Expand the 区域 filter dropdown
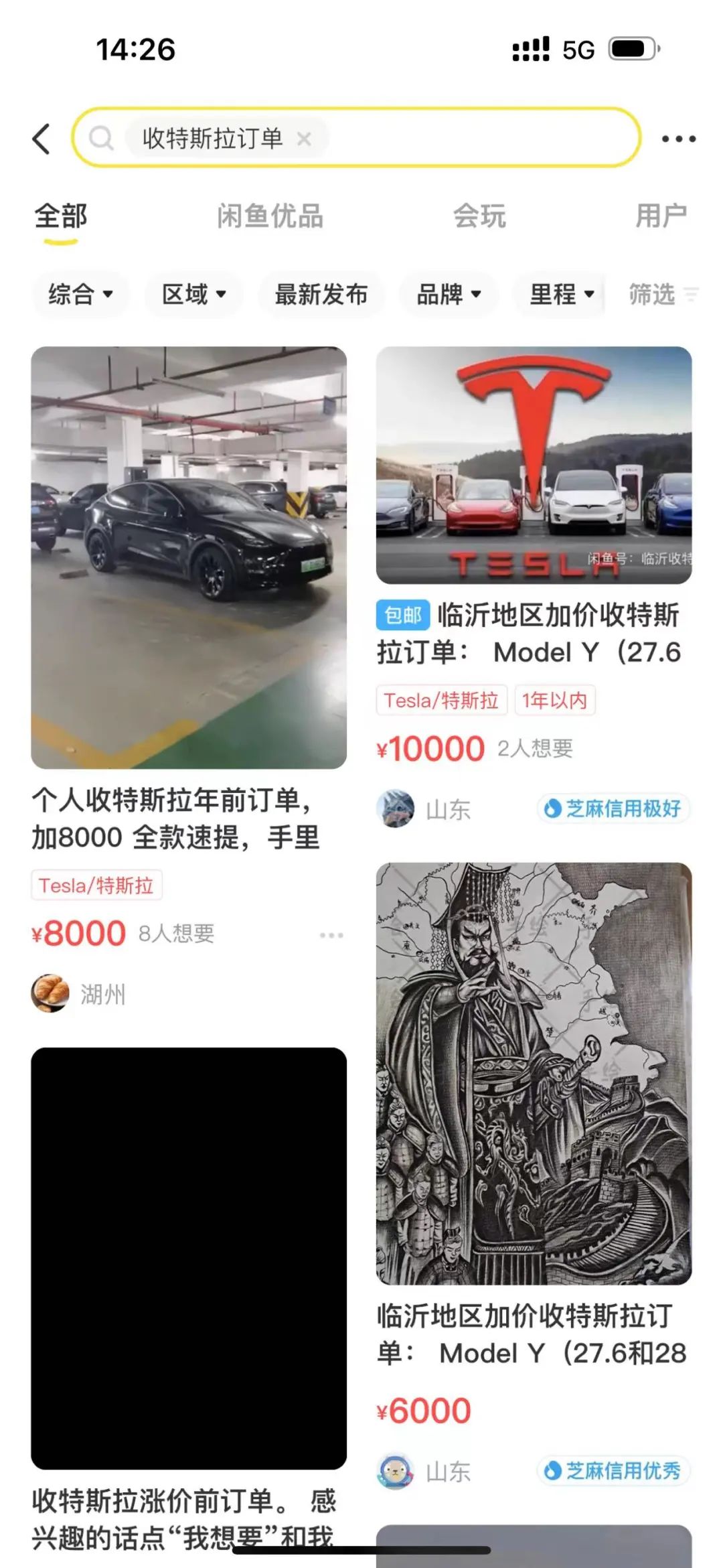The height and width of the screenshot is (1568, 723). [193, 294]
